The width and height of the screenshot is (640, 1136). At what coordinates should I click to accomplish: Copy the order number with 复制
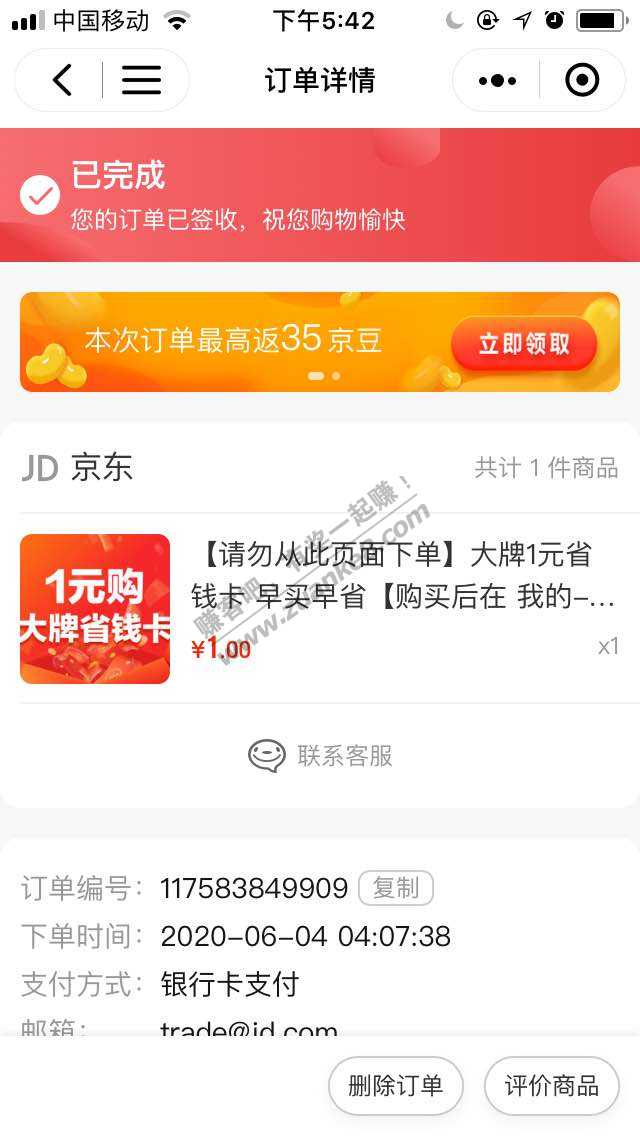396,888
